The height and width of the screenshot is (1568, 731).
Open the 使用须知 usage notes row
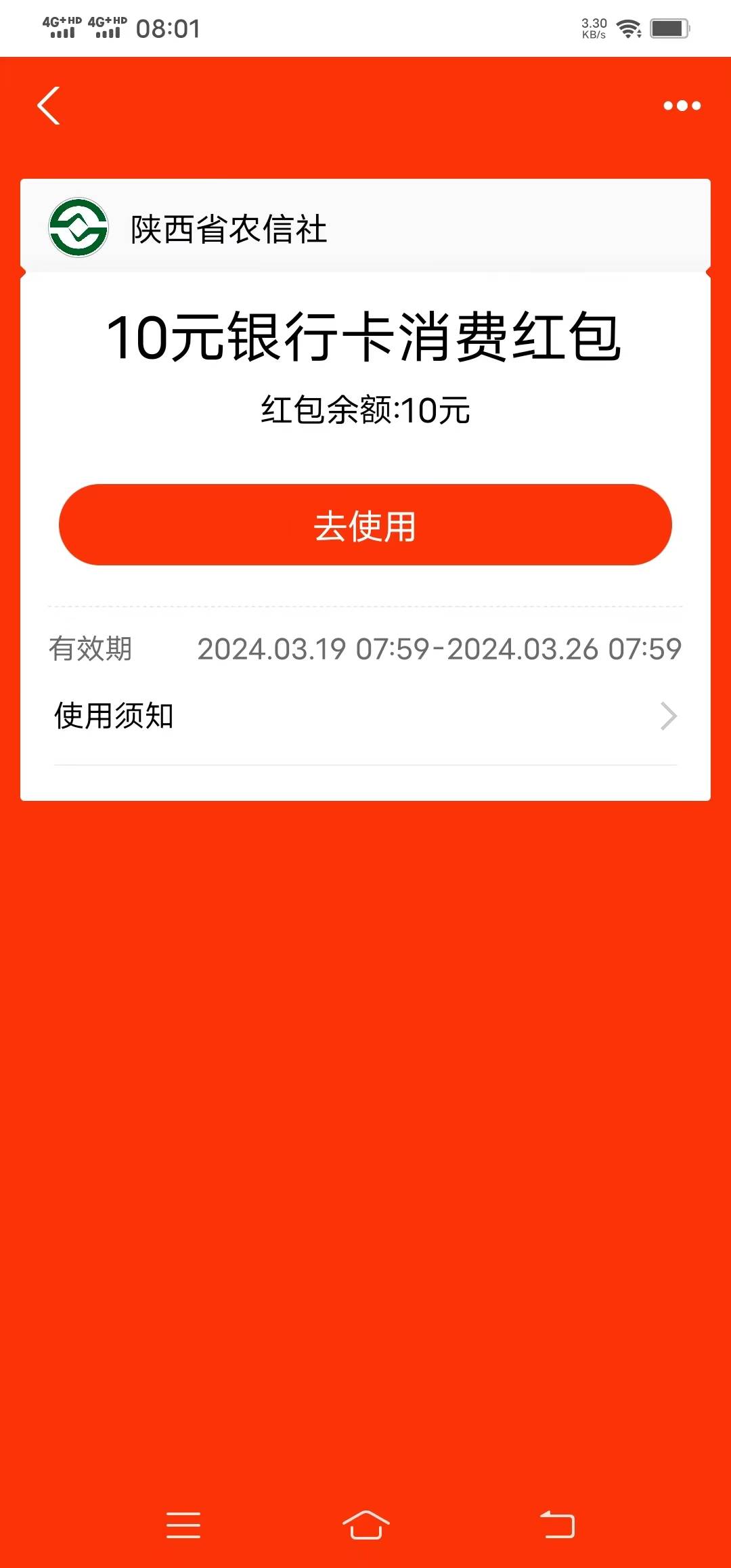pos(365,716)
